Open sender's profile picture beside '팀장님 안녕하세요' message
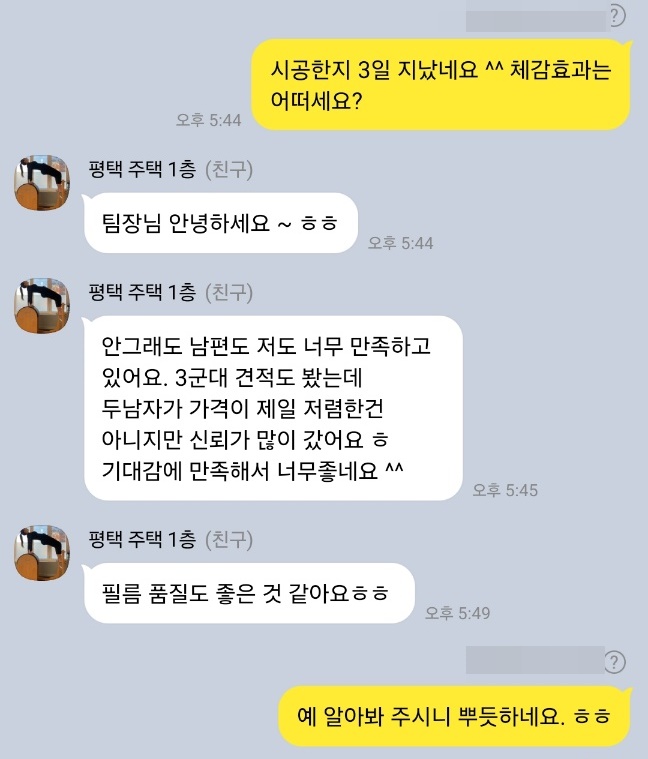Screen dimensions: 648x759 point(41,182)
